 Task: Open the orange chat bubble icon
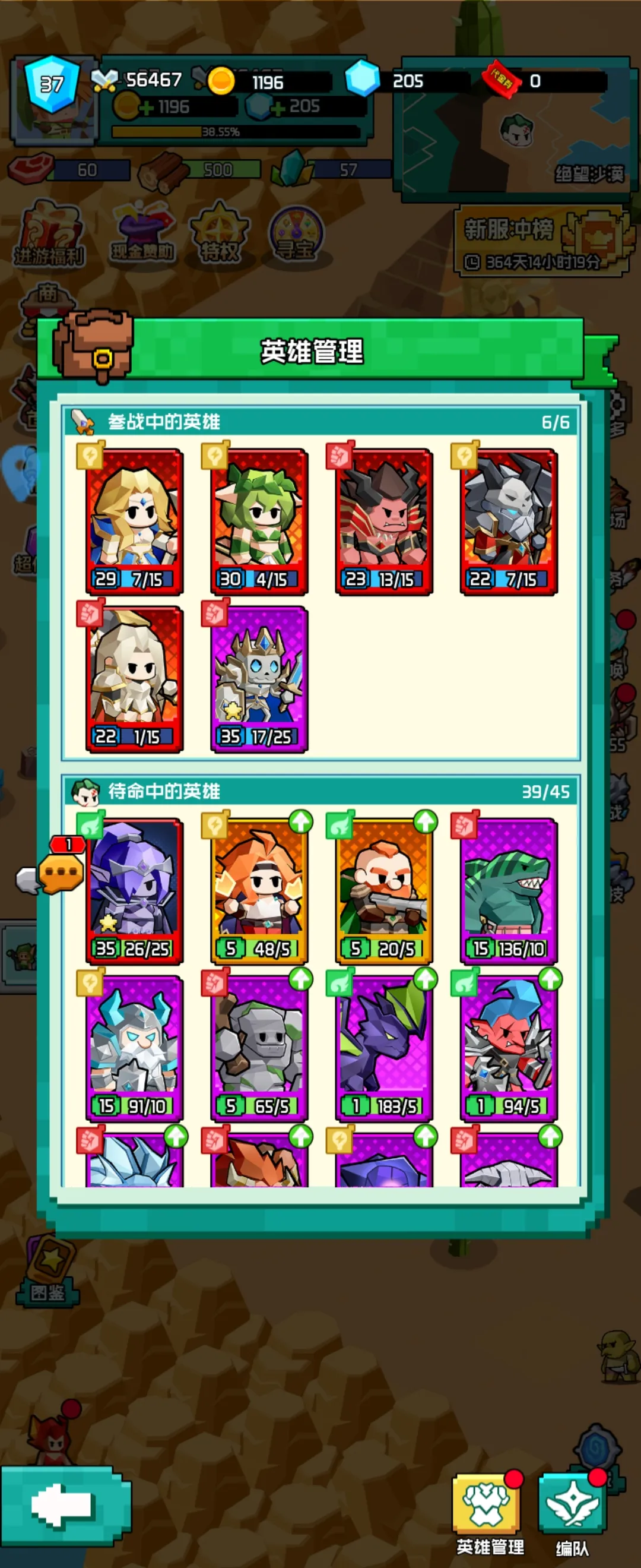(60, 873)
